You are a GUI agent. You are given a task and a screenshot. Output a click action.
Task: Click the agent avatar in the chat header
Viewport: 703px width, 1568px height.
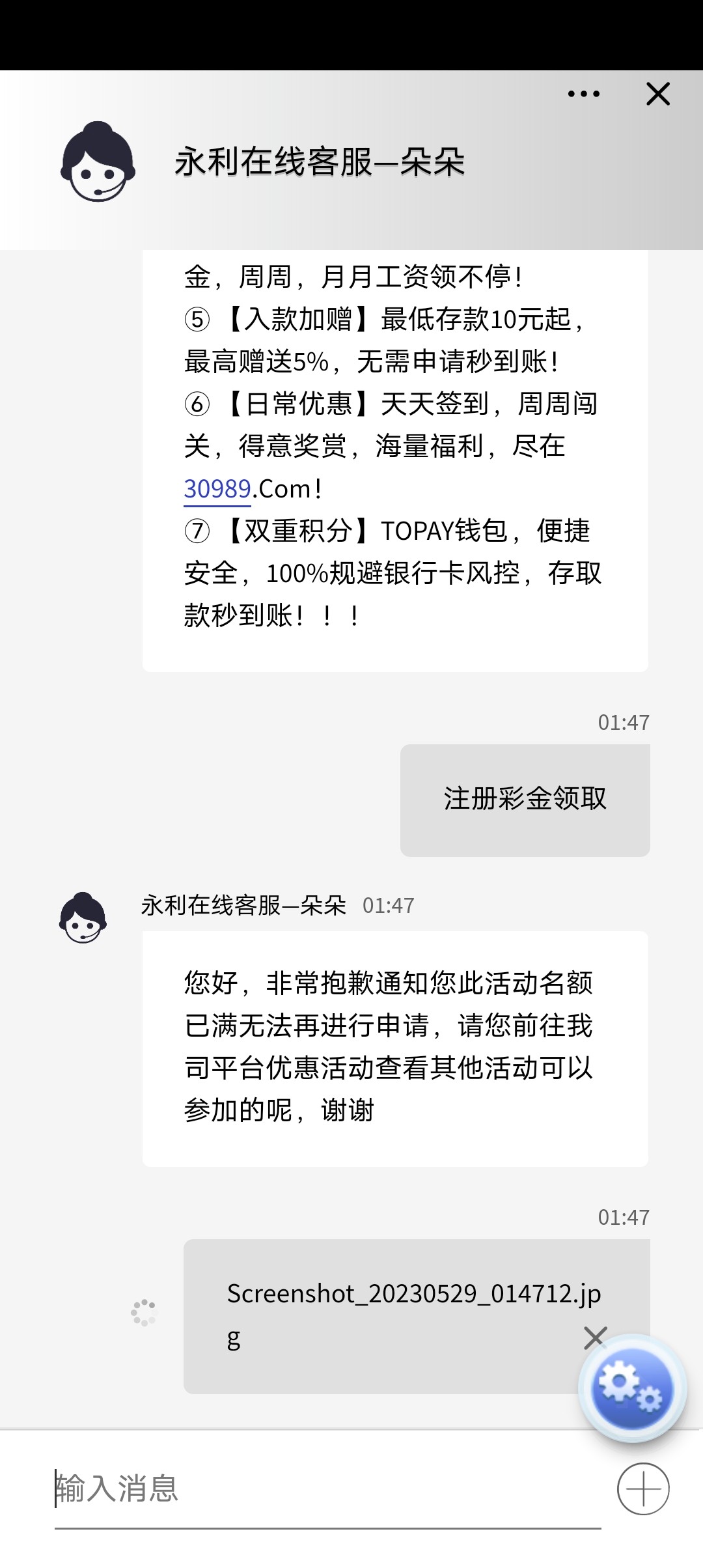click(x=99, y=163)
